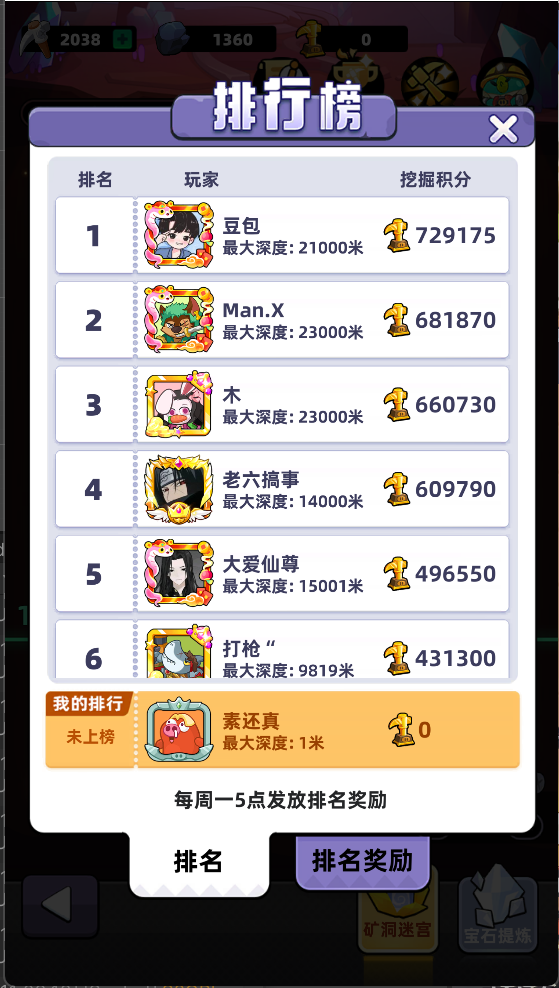View the rank 3 player 木
The width and height of the screenshot is (559, 988).
click(x=282, y=404)
